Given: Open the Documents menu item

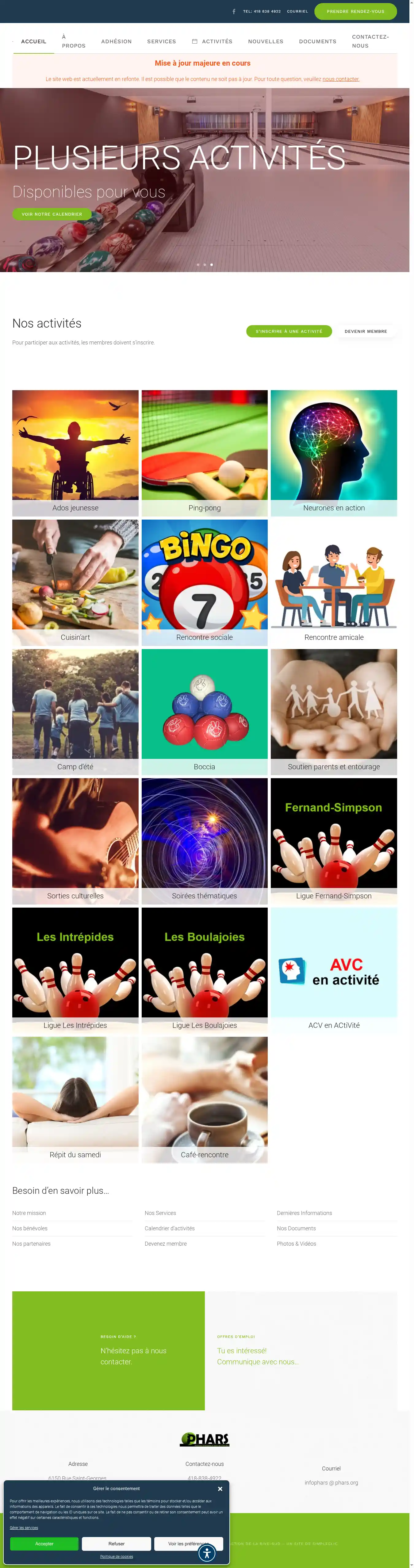Looking at the screenshot, I should [x=317, y=41].
